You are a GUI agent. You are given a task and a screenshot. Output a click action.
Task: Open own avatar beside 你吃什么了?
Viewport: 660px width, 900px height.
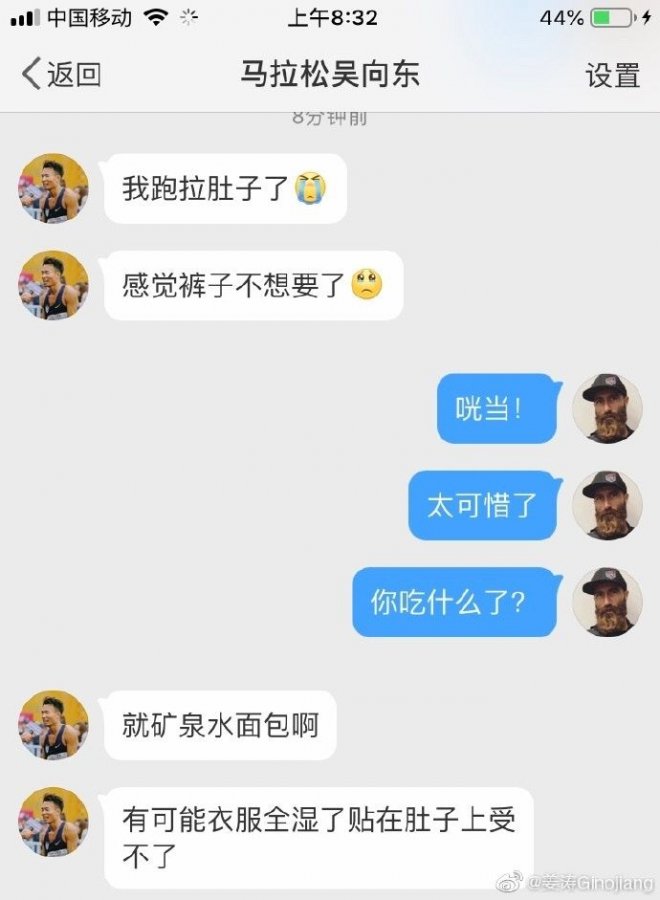click(x=607, y=602)
